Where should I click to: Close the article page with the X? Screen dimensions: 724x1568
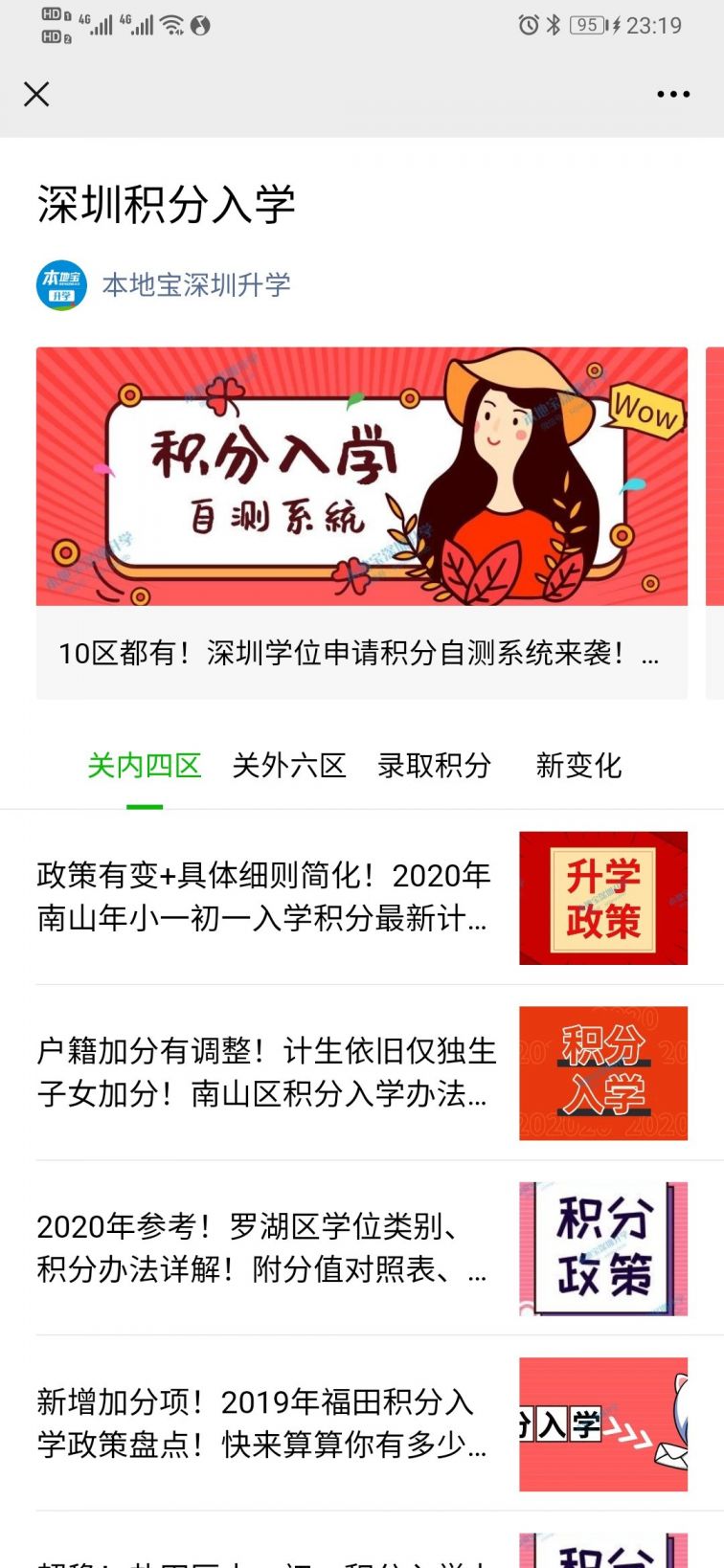tap(36, 95)
